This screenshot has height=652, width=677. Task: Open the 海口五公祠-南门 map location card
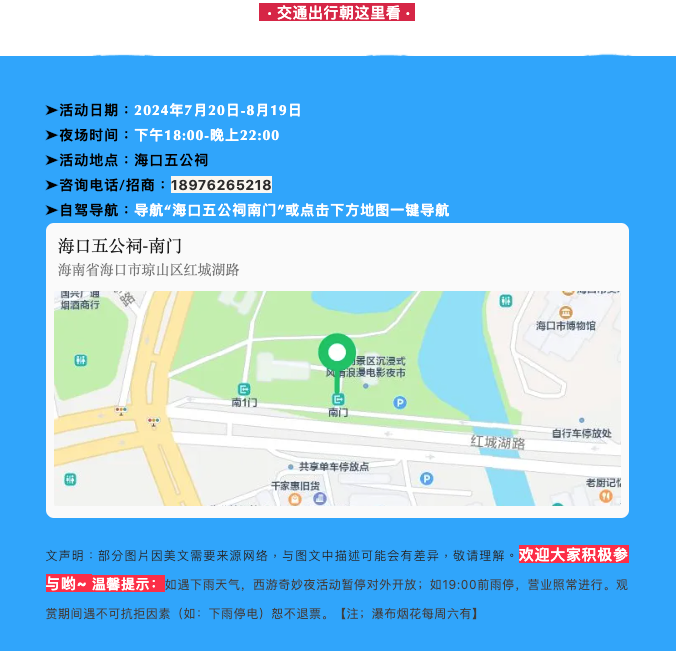pyautogui.click(x=337, y=370)
